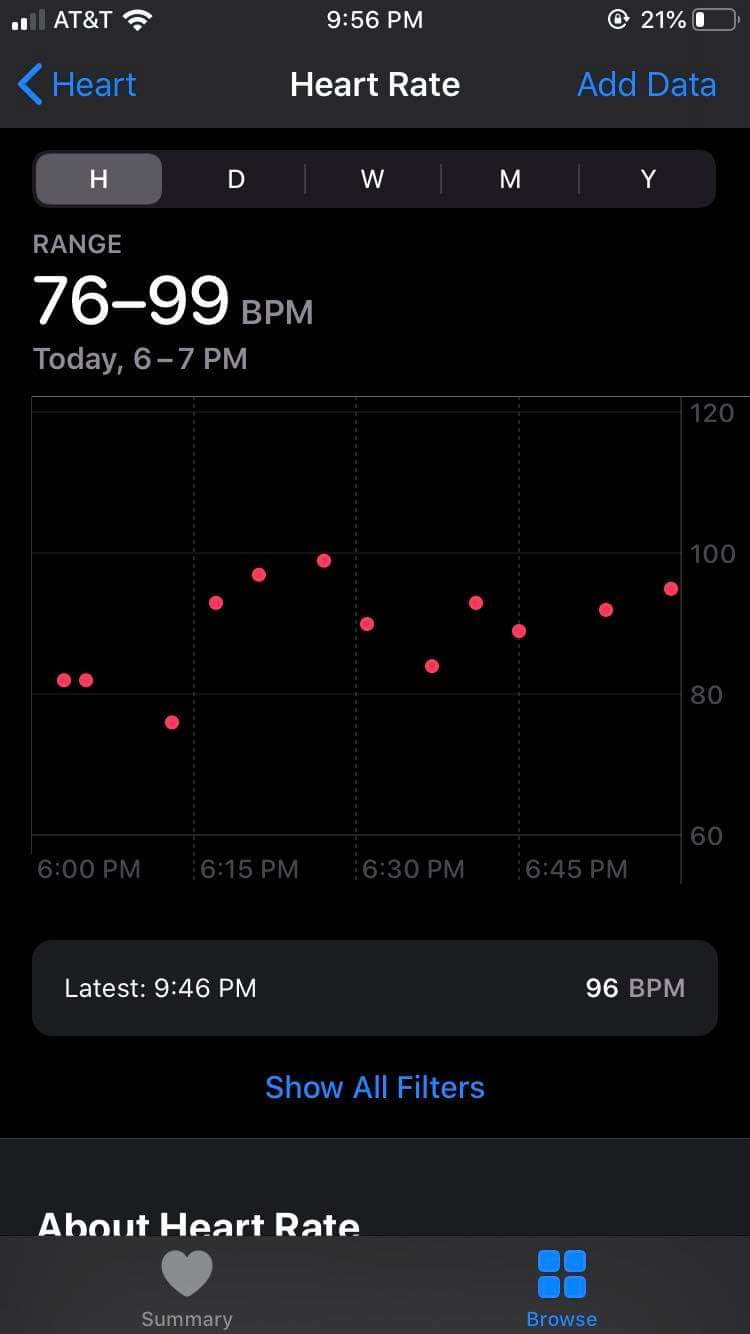
Task: Switch to the daily D view
Action: 236,179
